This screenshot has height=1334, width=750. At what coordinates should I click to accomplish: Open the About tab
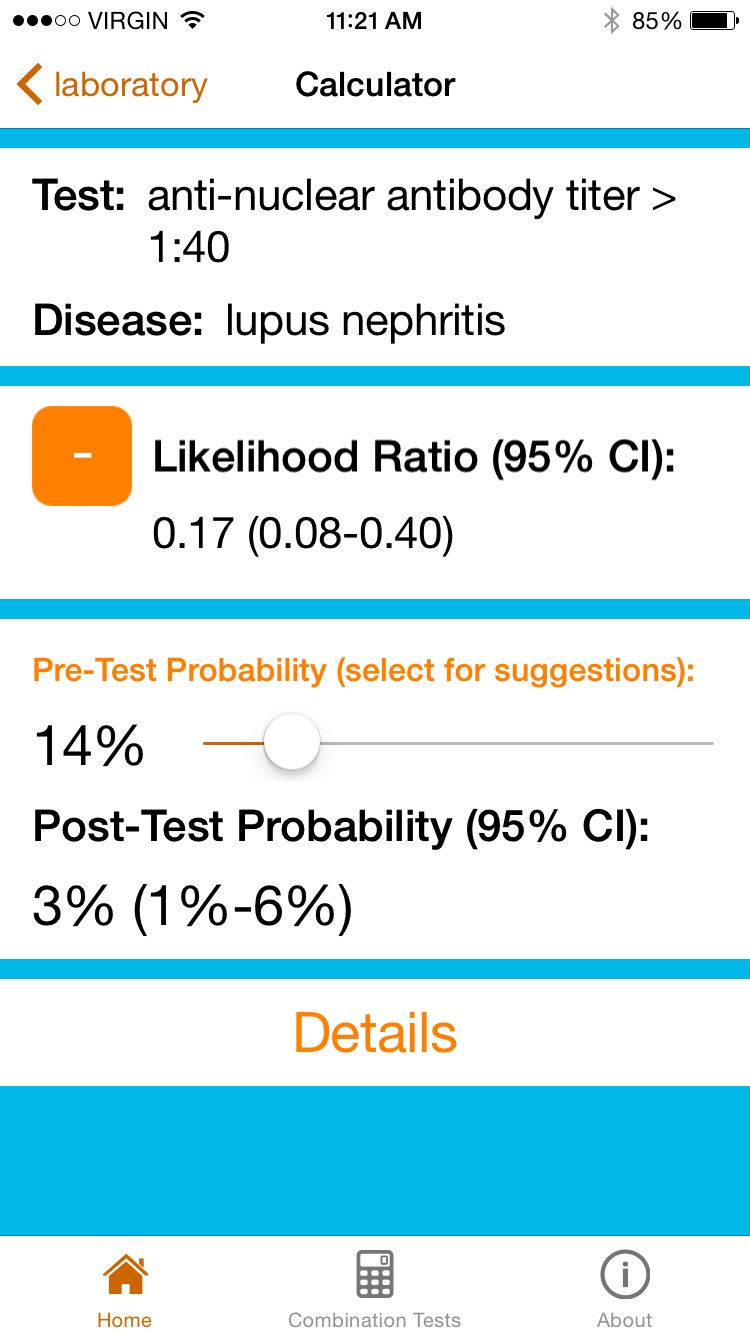625,1288
